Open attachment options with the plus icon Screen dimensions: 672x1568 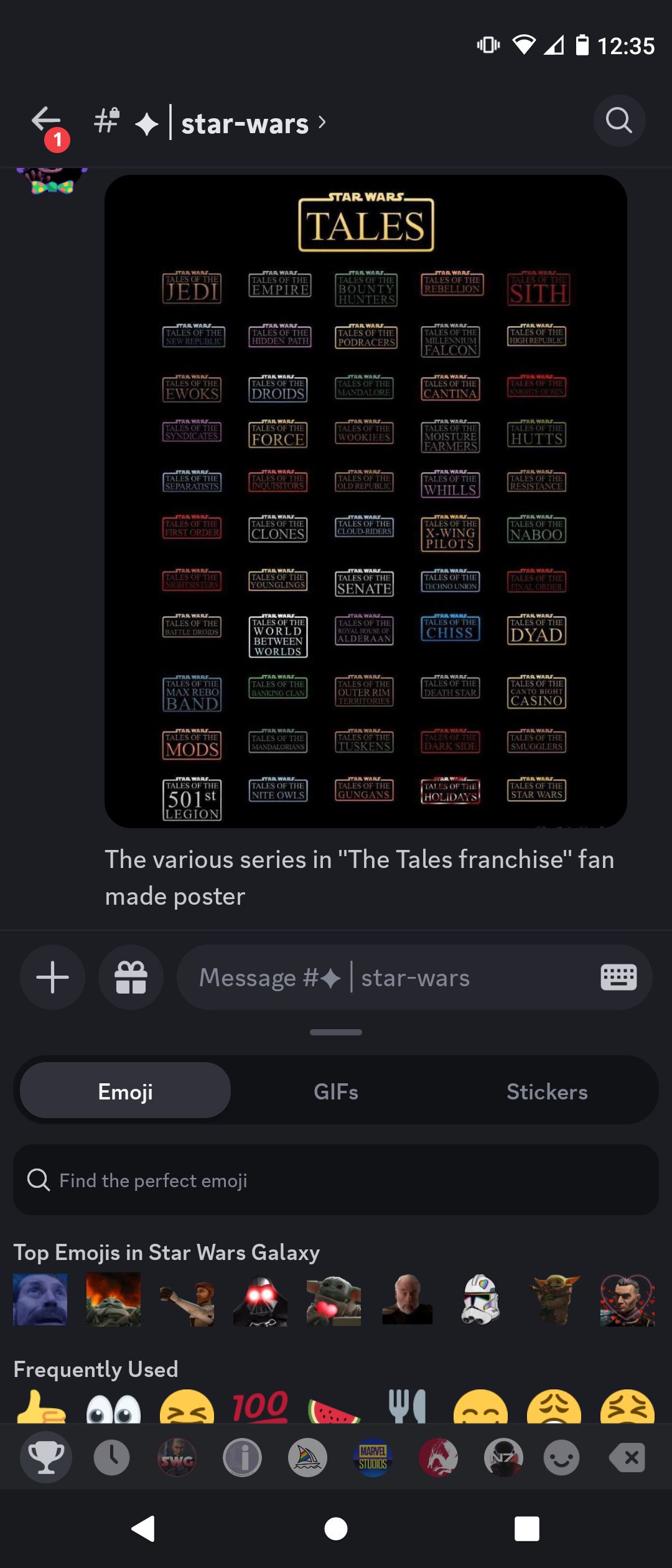pos(52,977)
